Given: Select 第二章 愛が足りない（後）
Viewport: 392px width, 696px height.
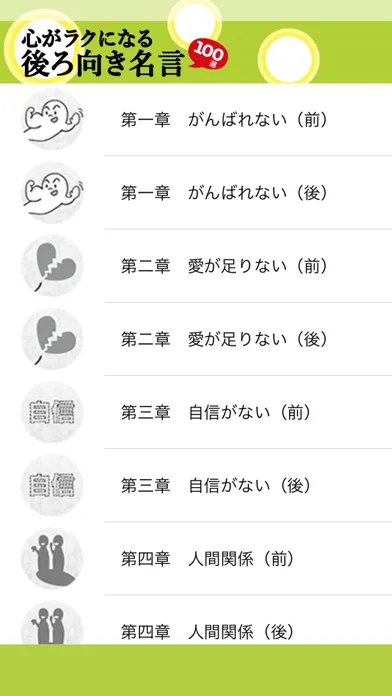Looking at the screenshot, I should (196, 339).
